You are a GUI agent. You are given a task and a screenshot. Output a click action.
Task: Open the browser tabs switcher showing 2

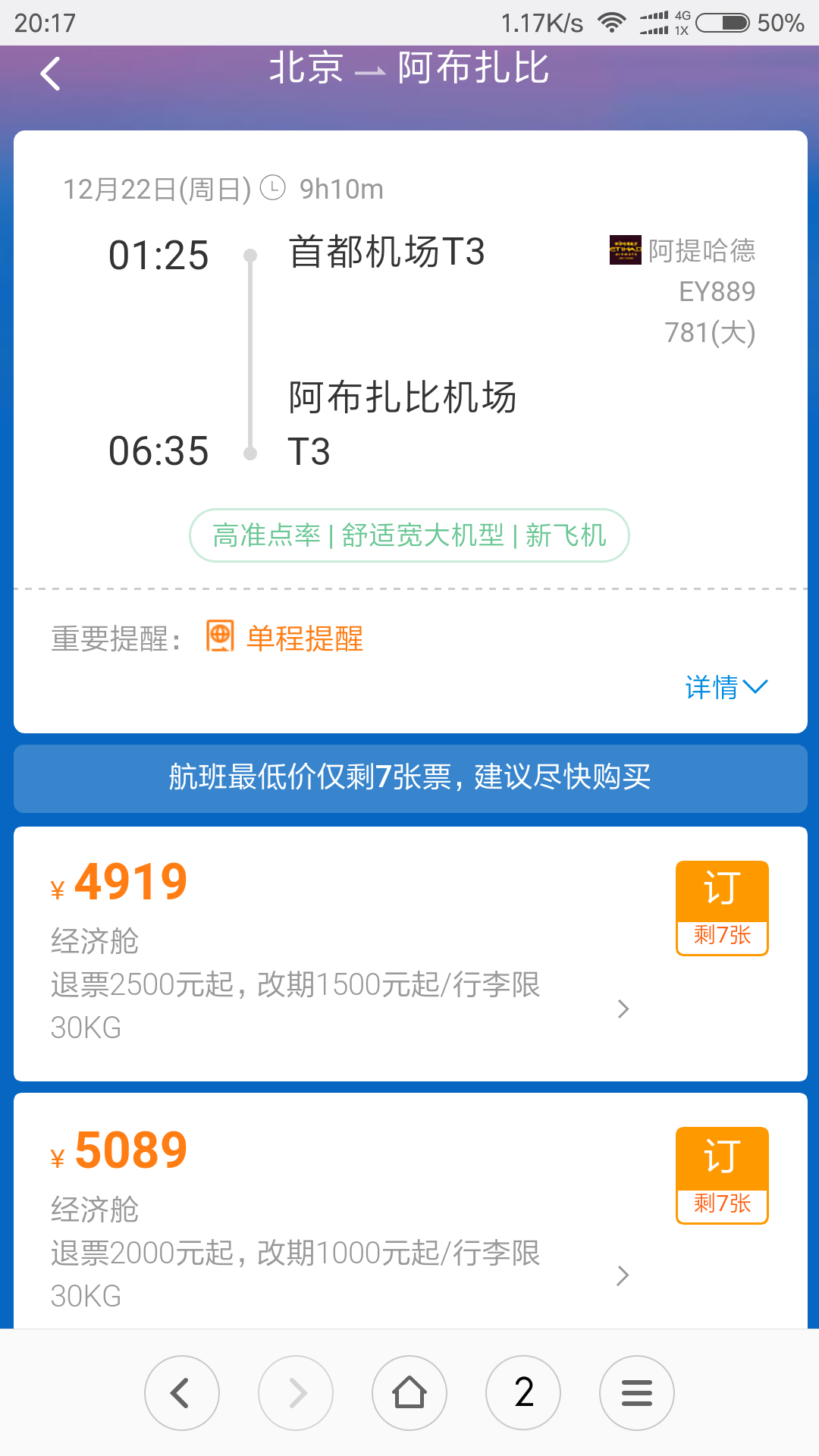[523, 1393]
